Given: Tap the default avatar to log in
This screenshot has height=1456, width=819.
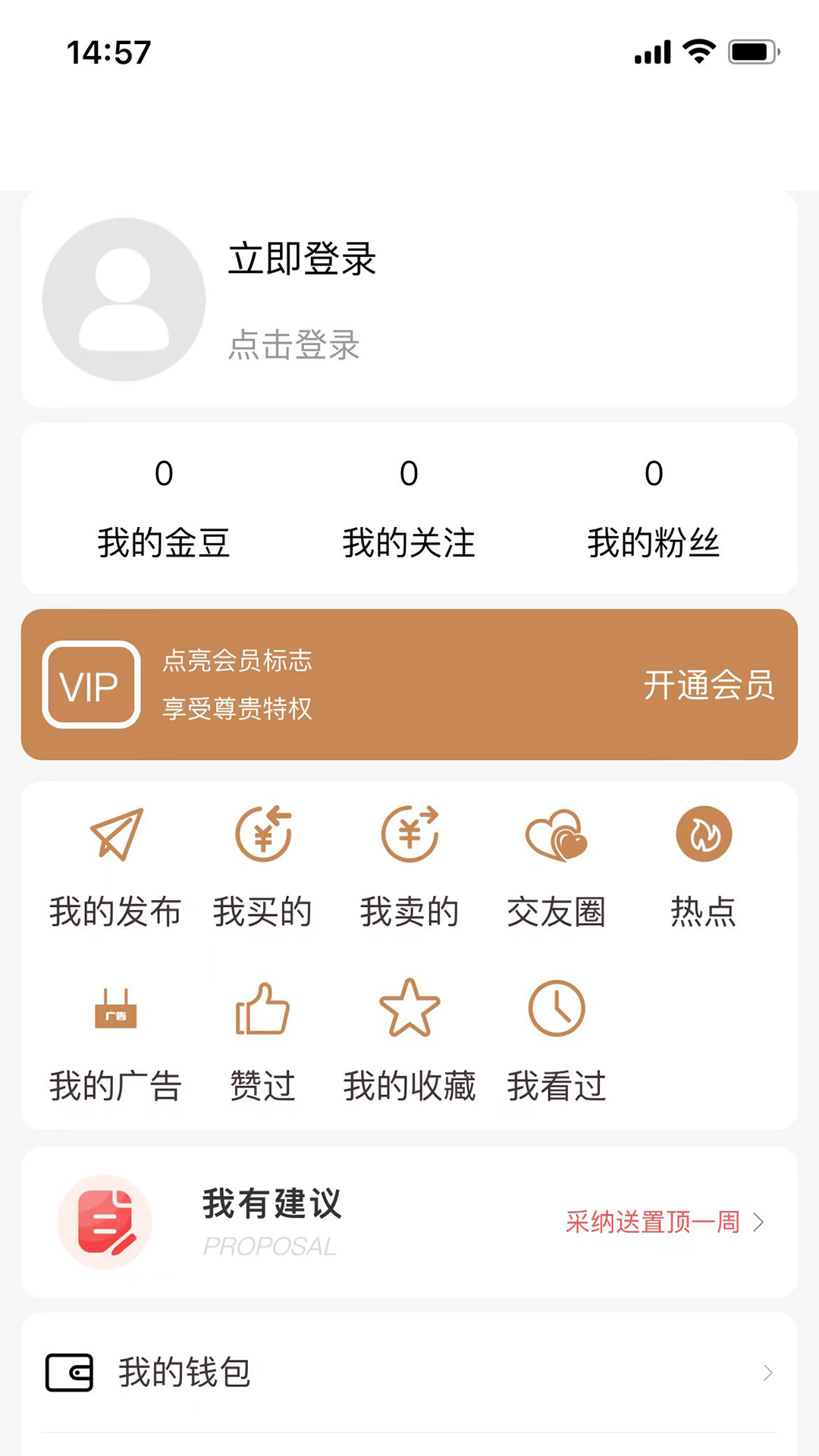Looking at the screenshot, I should tap(124, 300).
